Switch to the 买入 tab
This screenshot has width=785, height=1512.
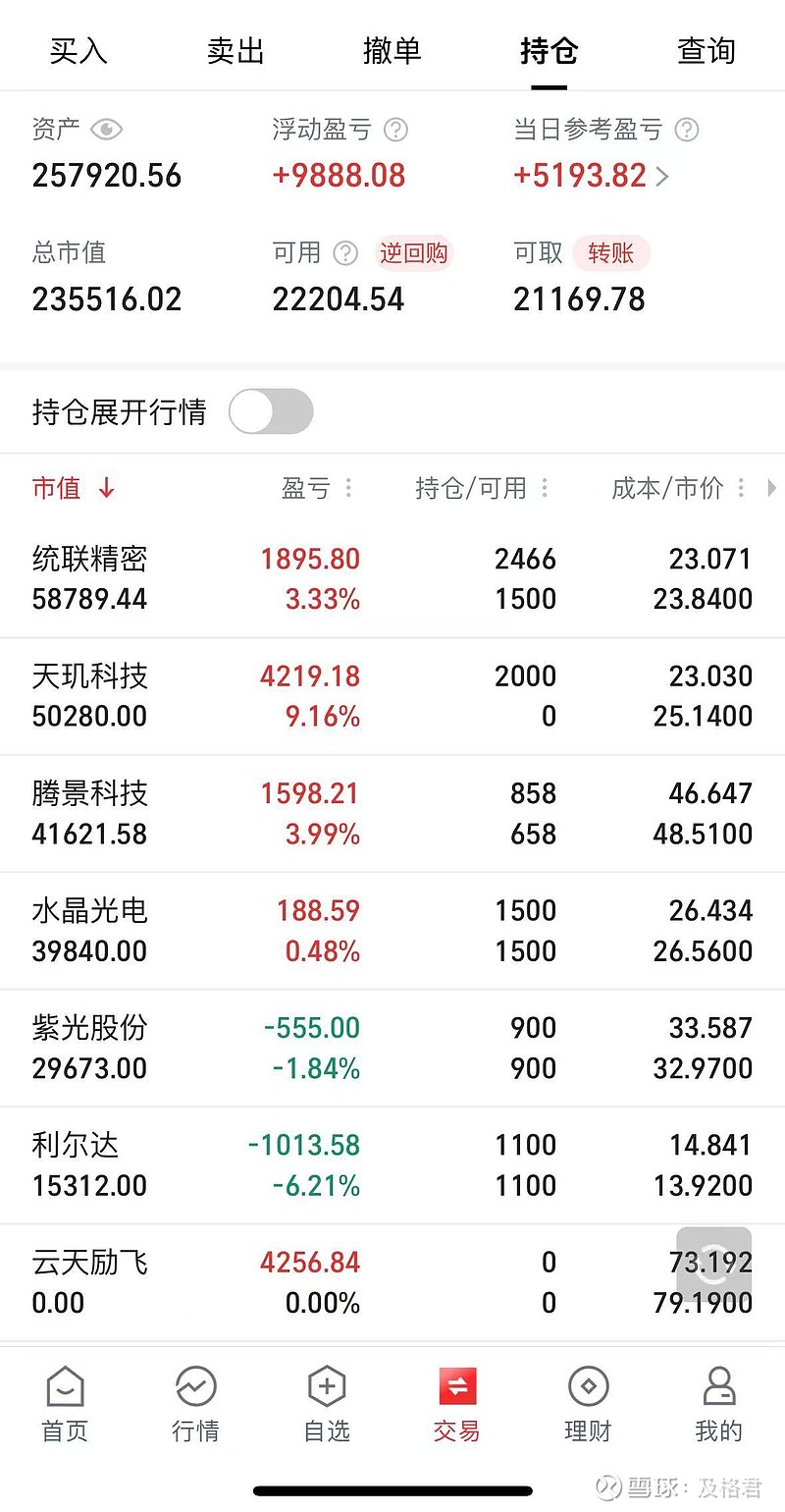tap(78, 51)
